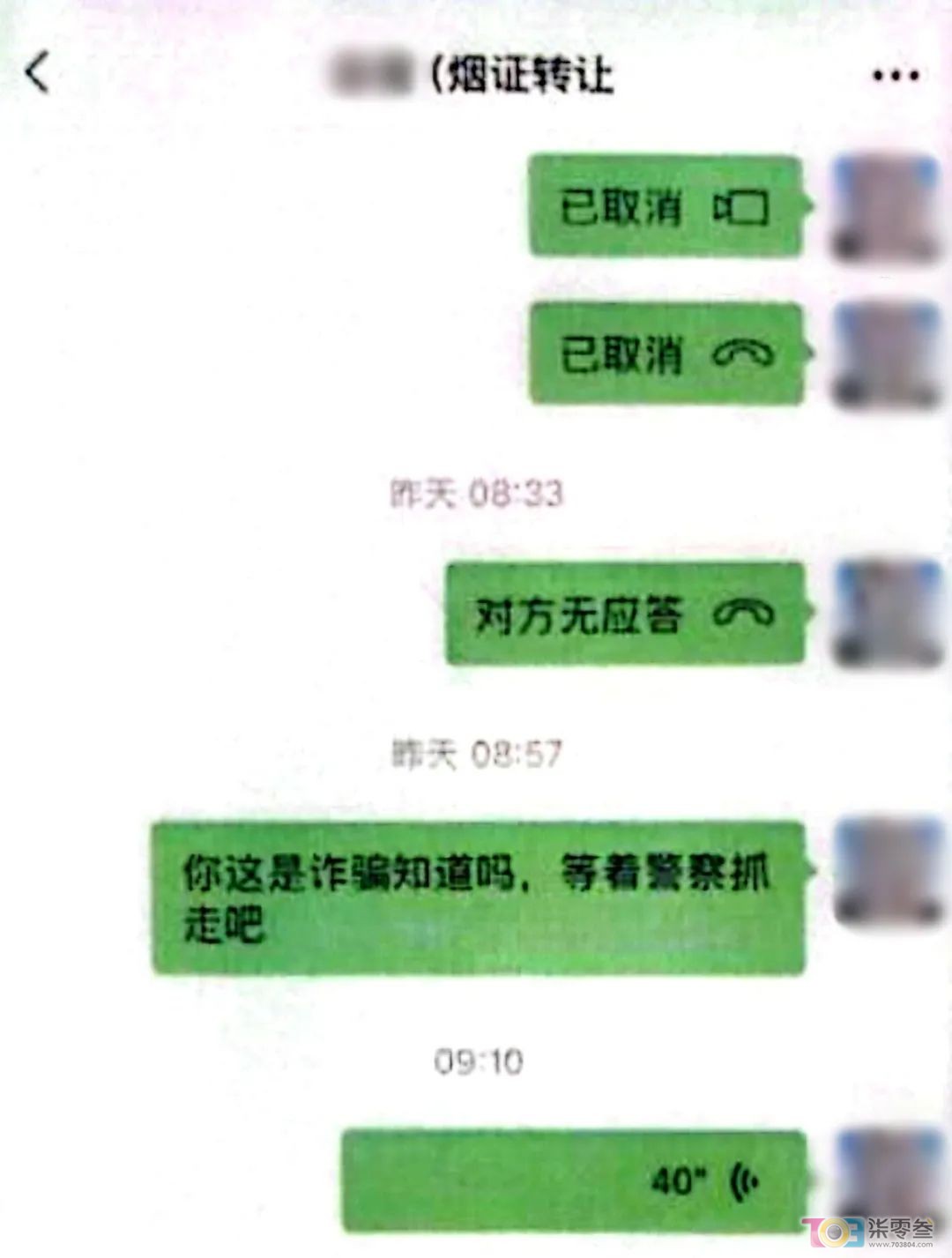Go back using the back arrow
This screenshot has height=1258, width=952.
(37, 73)
